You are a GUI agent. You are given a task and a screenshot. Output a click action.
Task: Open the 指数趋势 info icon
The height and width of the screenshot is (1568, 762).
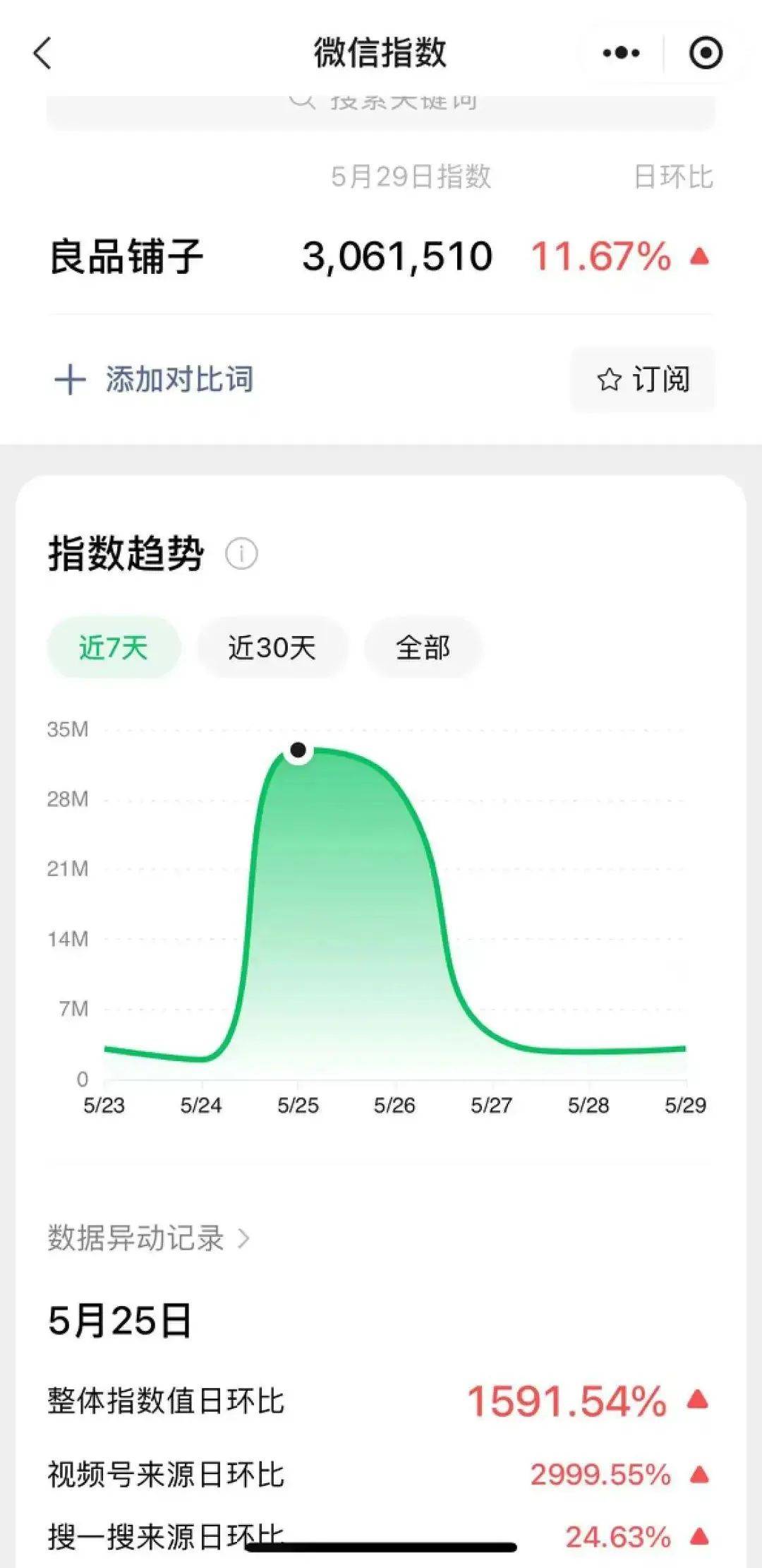click(241, 554)
